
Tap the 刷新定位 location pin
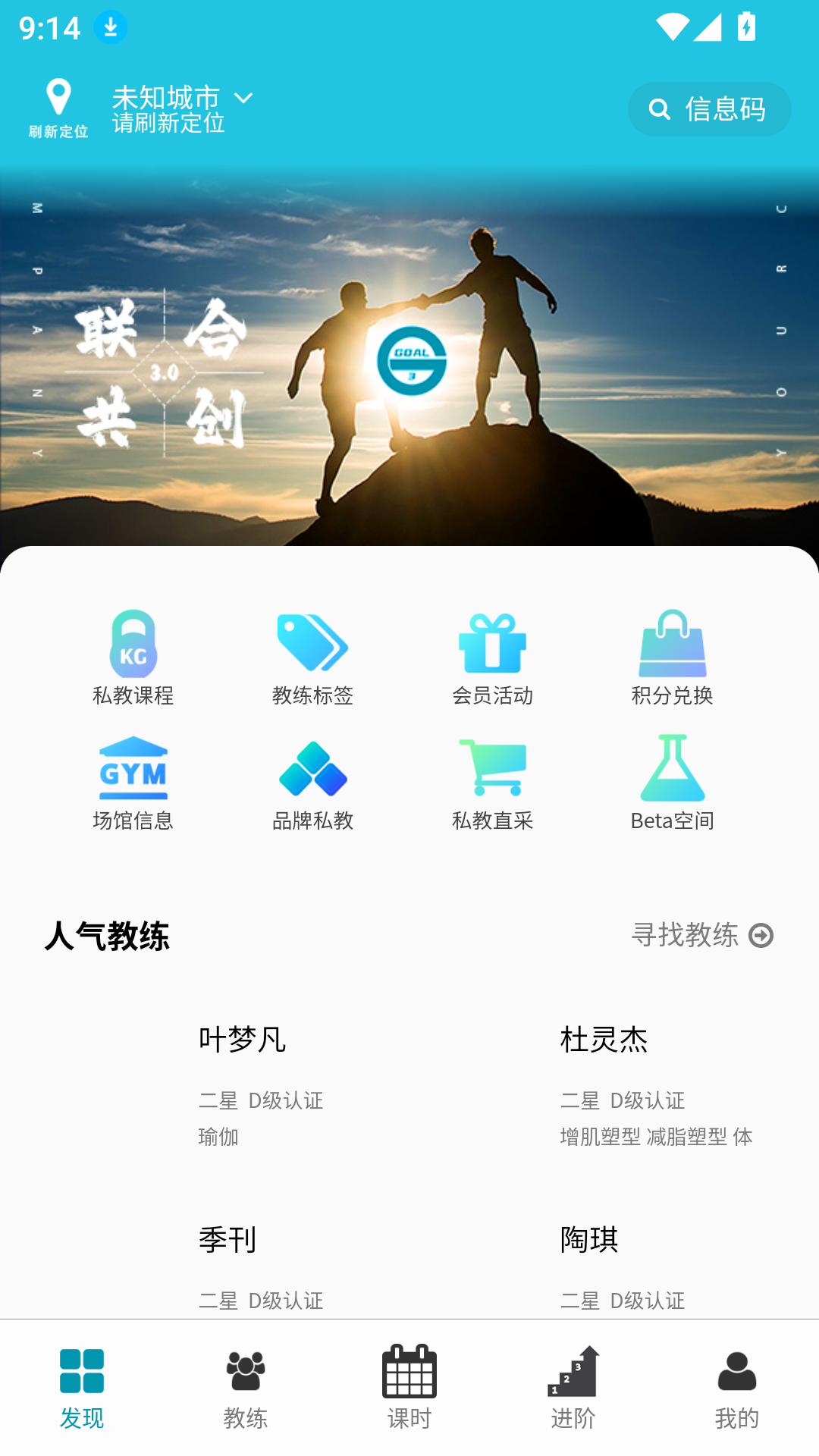58,108
